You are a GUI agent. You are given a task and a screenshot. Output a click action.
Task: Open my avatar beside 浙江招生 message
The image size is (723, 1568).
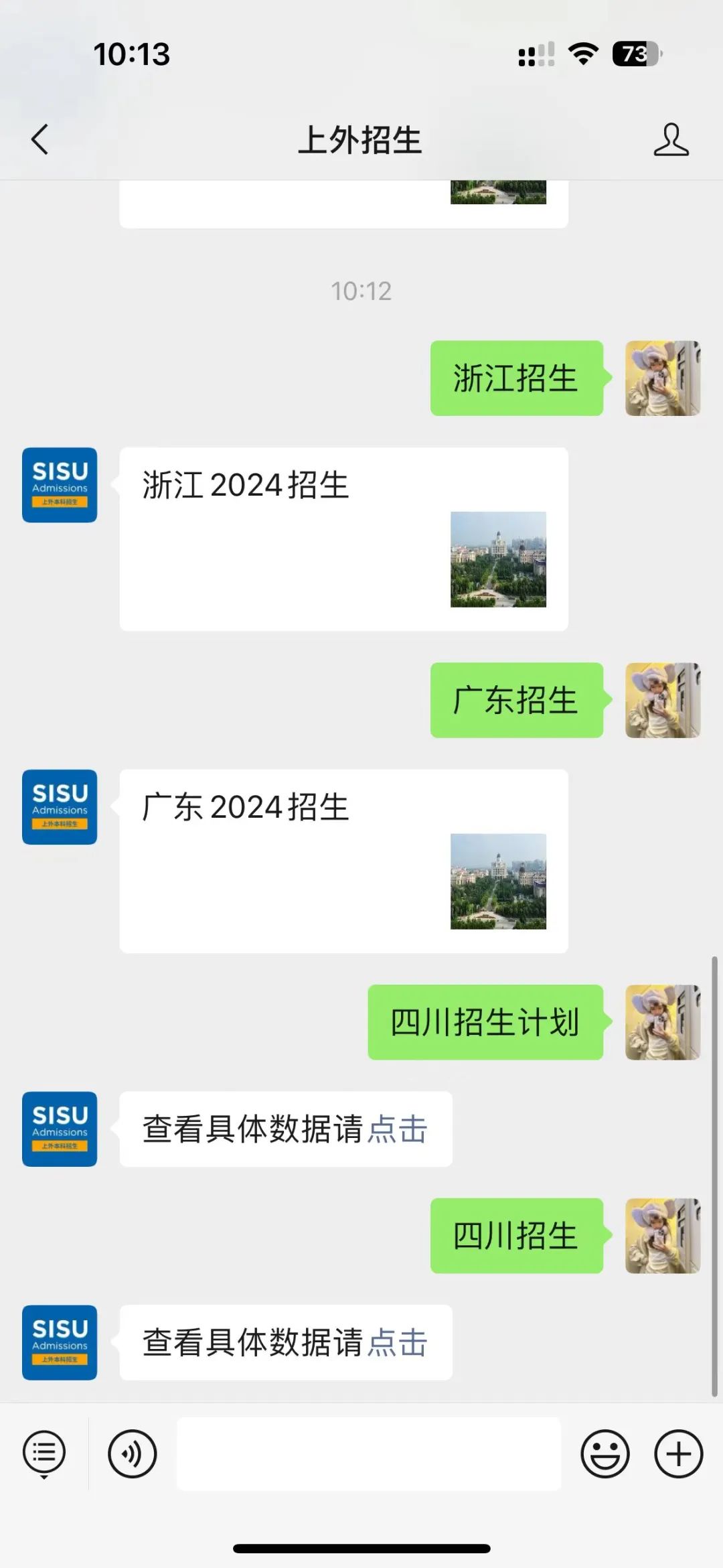[662, 378]
